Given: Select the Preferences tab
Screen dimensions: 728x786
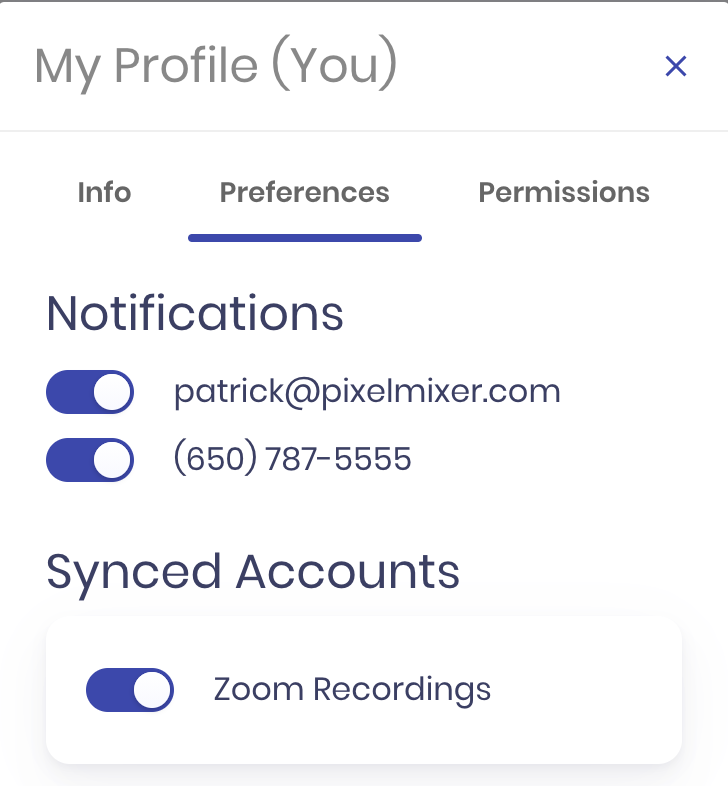Looking at the screenshot, I should pos(304,192).
